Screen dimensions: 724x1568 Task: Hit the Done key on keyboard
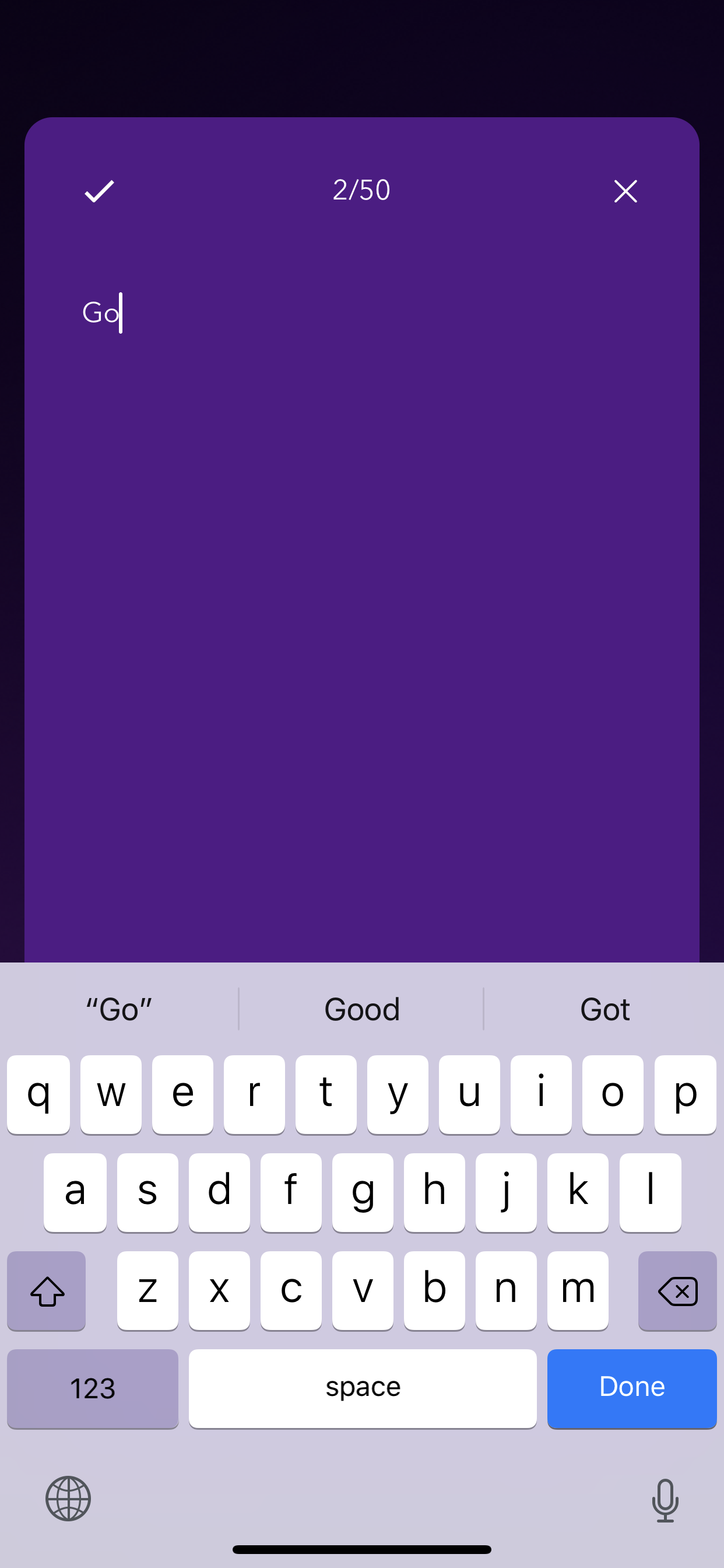631,1388
